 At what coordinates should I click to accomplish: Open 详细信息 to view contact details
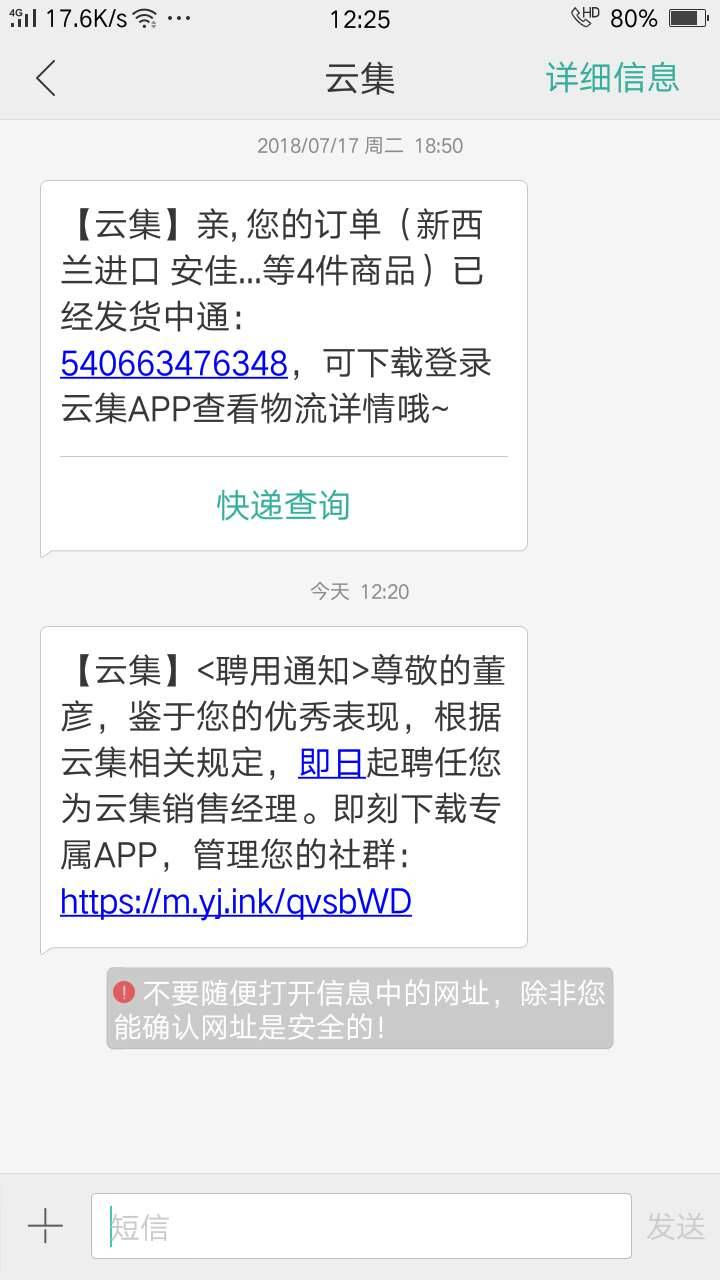(x=611, y=76)
